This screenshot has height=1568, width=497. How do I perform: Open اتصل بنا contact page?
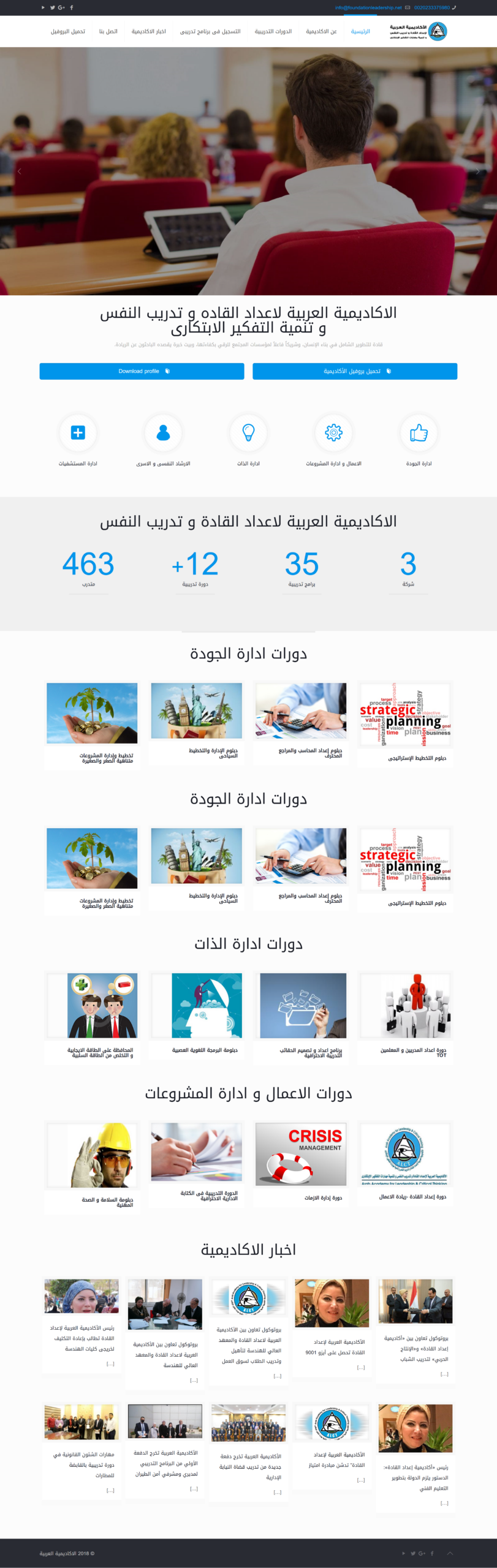108,31
